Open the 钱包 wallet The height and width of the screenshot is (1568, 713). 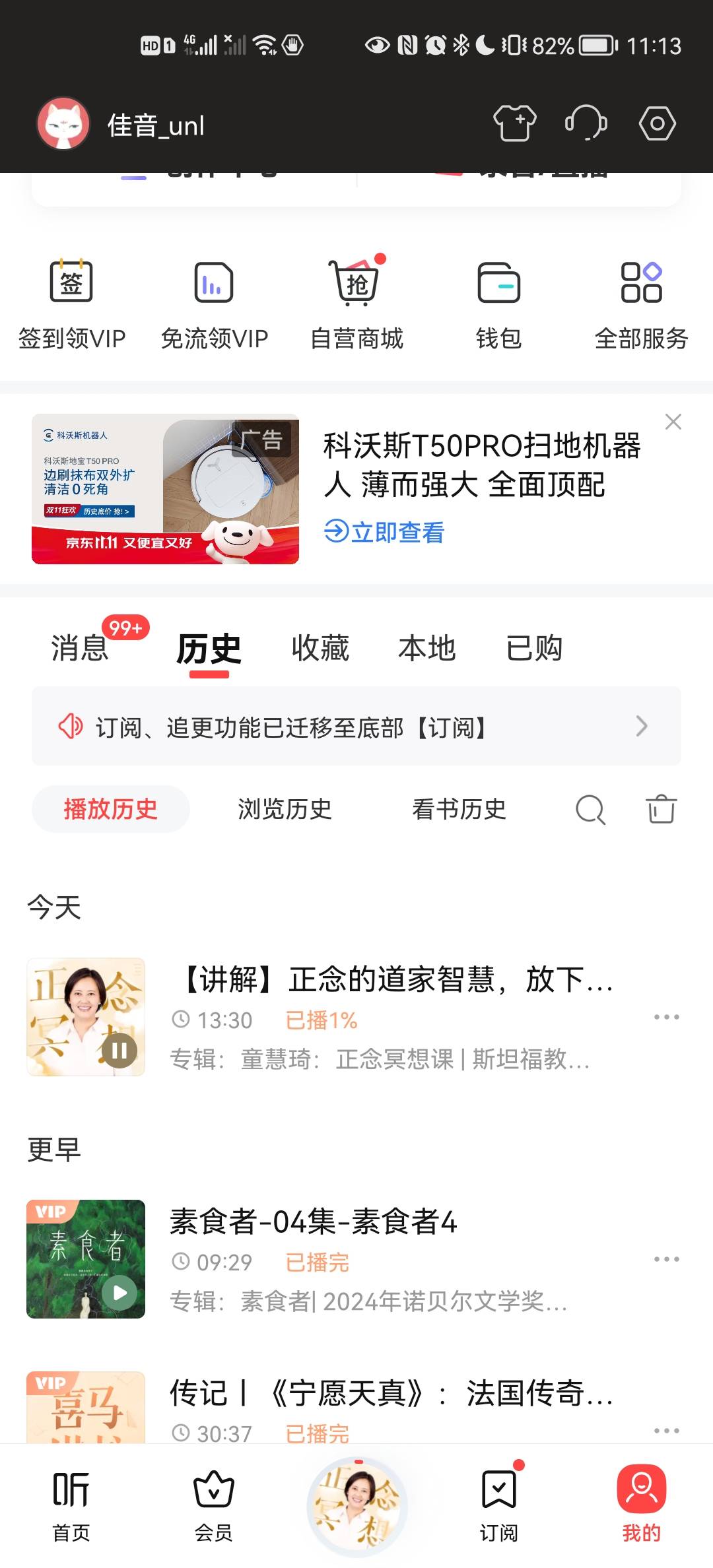500,298
